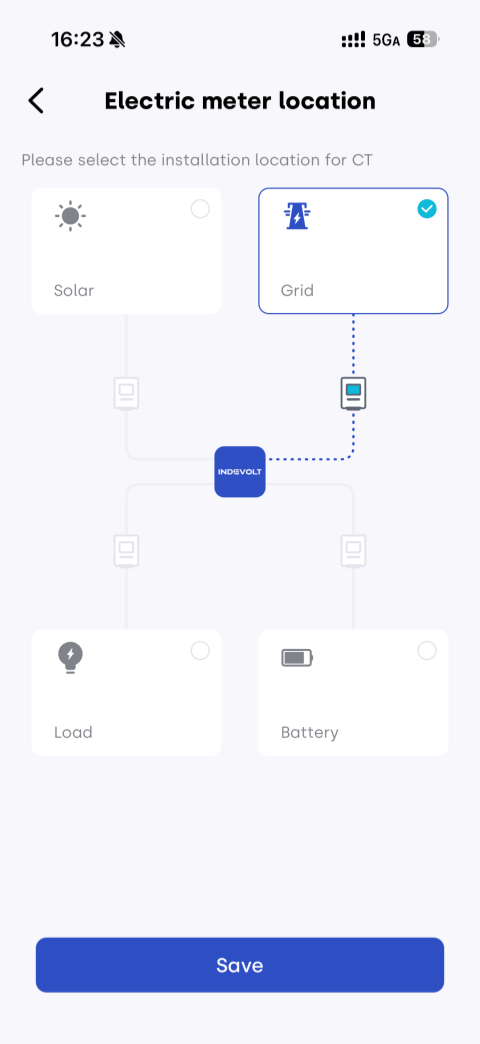Screen dimensions: 480x1044
Task: Select the Battery location card
Action: tap(354, 692)
